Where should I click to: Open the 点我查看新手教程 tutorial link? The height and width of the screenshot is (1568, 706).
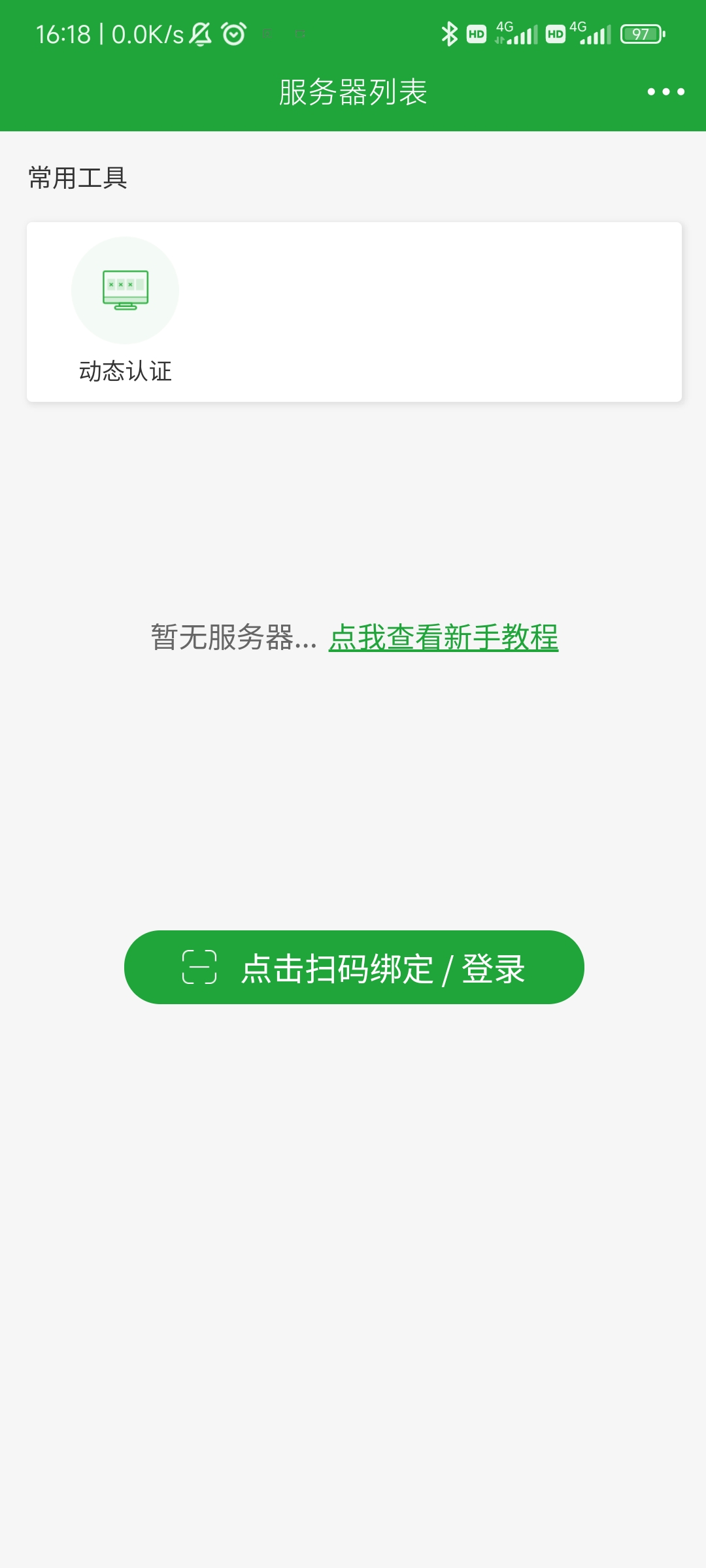click(x=443, y=637)
